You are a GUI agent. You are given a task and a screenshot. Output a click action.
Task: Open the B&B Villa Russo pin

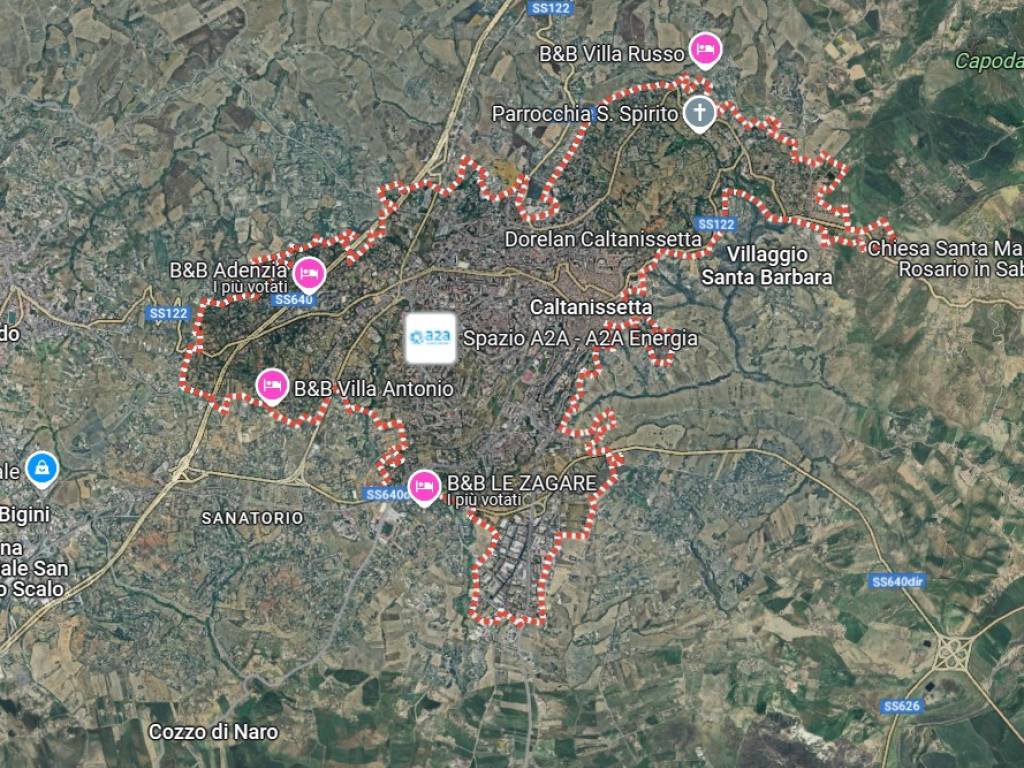(x=705, y=51)
